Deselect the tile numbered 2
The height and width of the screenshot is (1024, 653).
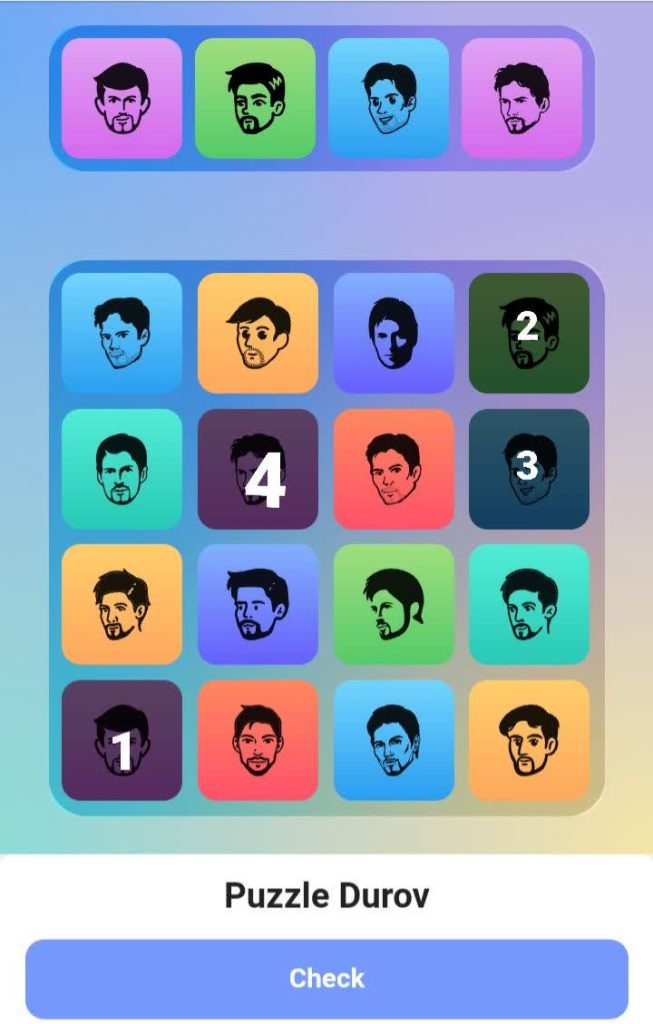tap(529, 333)
